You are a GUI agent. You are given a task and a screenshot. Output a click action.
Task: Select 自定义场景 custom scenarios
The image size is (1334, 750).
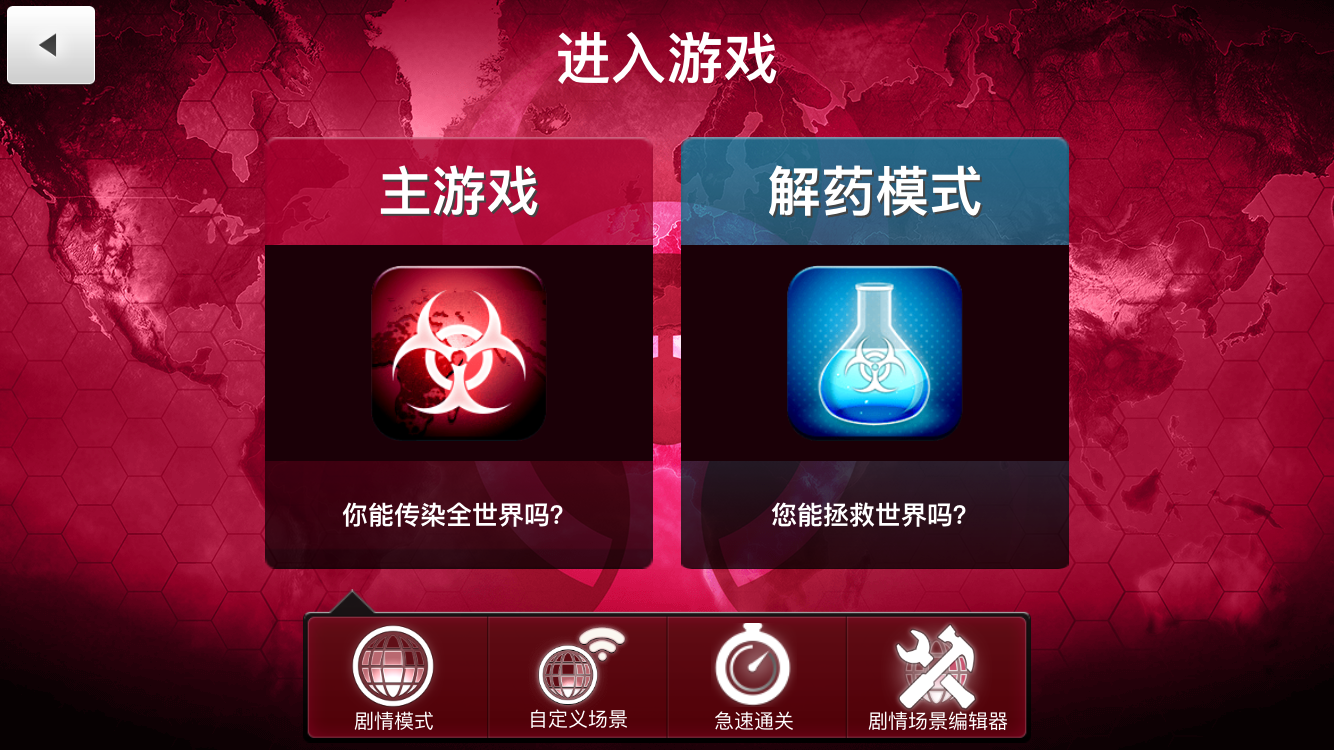[577, 677]
